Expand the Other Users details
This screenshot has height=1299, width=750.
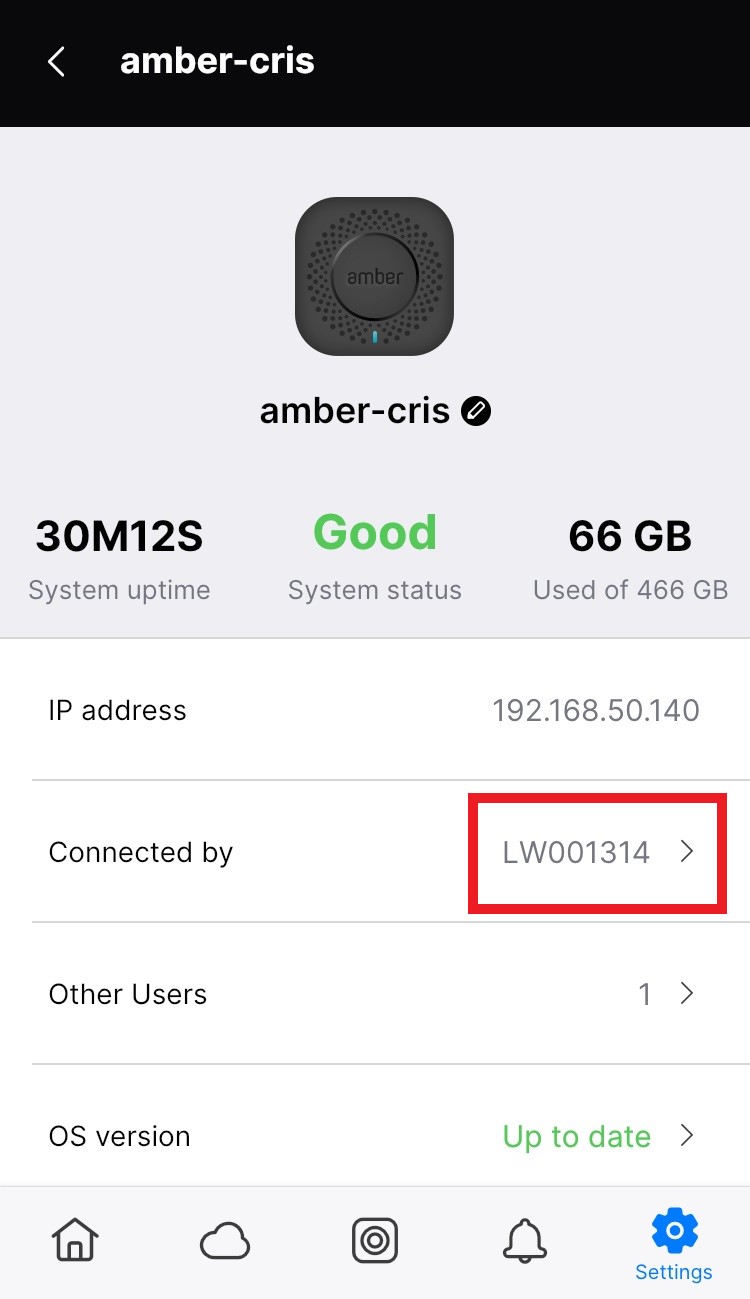point(670,993)
